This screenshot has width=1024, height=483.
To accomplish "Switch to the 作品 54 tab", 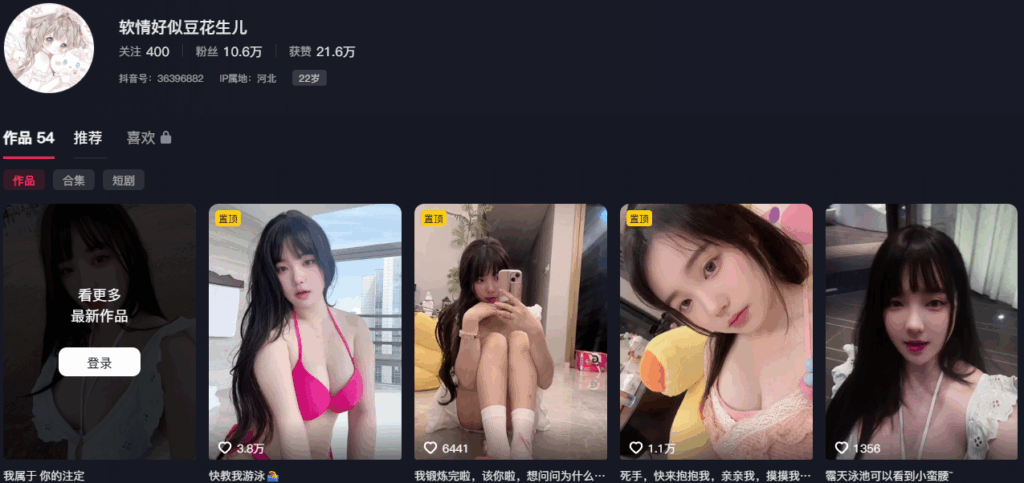I will point(28,138).
